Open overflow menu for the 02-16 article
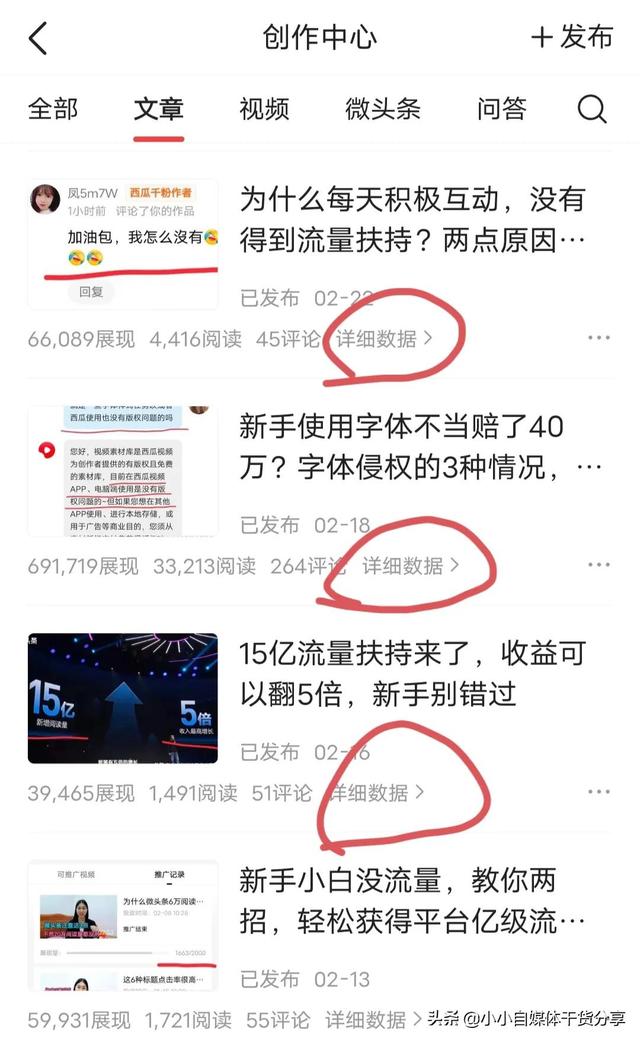This screenshot has width=640, height=1041. pyautogui.click(x=599, y=793)
